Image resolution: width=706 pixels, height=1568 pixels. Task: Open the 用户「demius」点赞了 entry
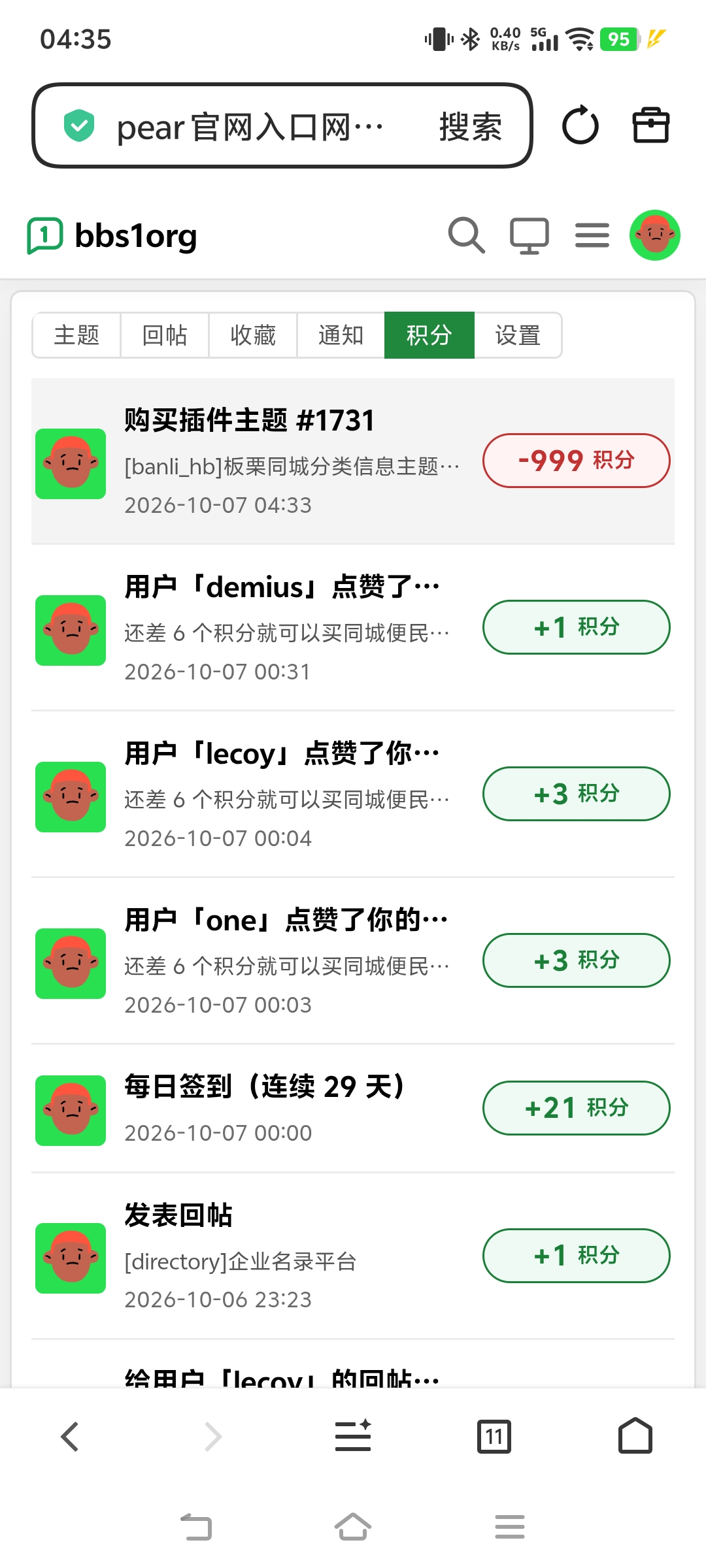coord(353,628)
